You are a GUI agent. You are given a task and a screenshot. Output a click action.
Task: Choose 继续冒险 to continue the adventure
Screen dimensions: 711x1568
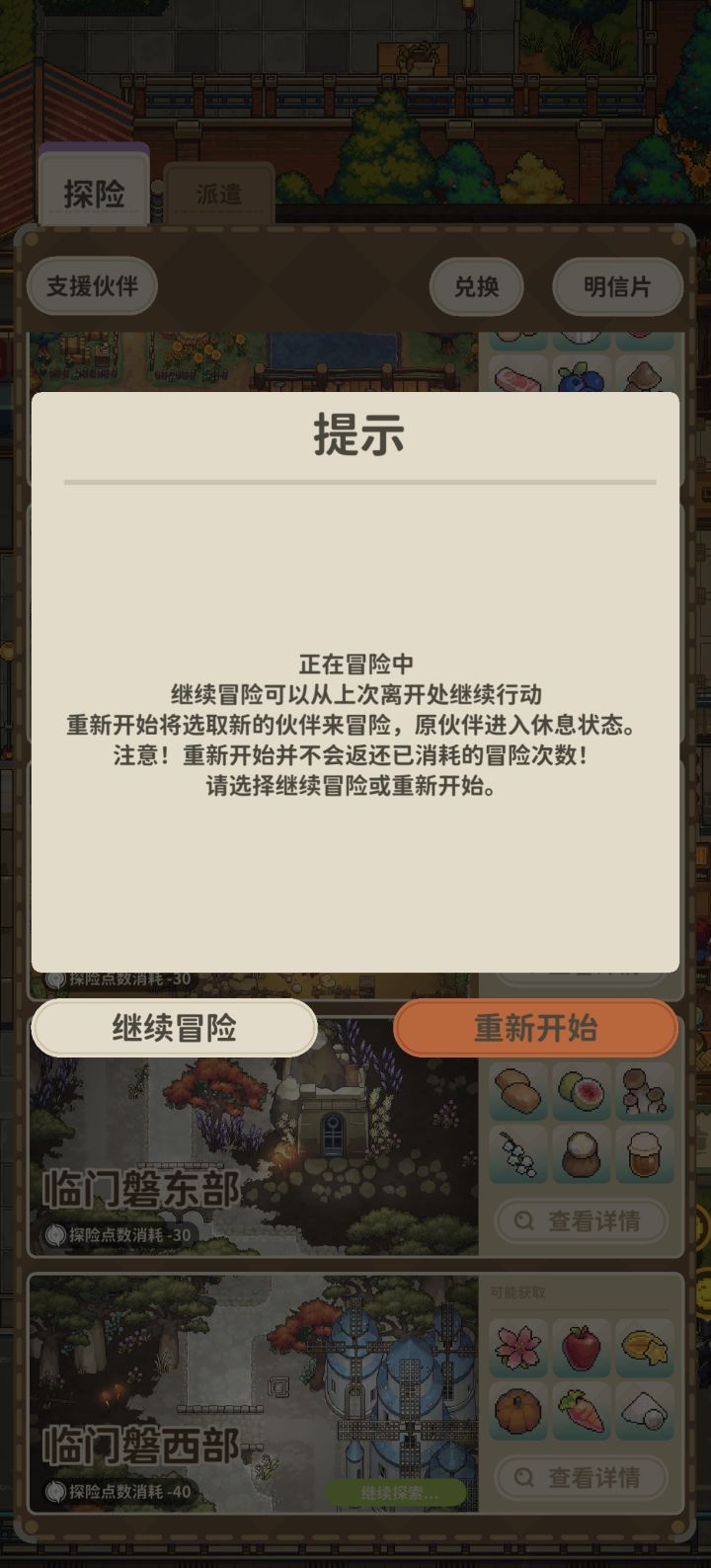(x=174, y=1028)
